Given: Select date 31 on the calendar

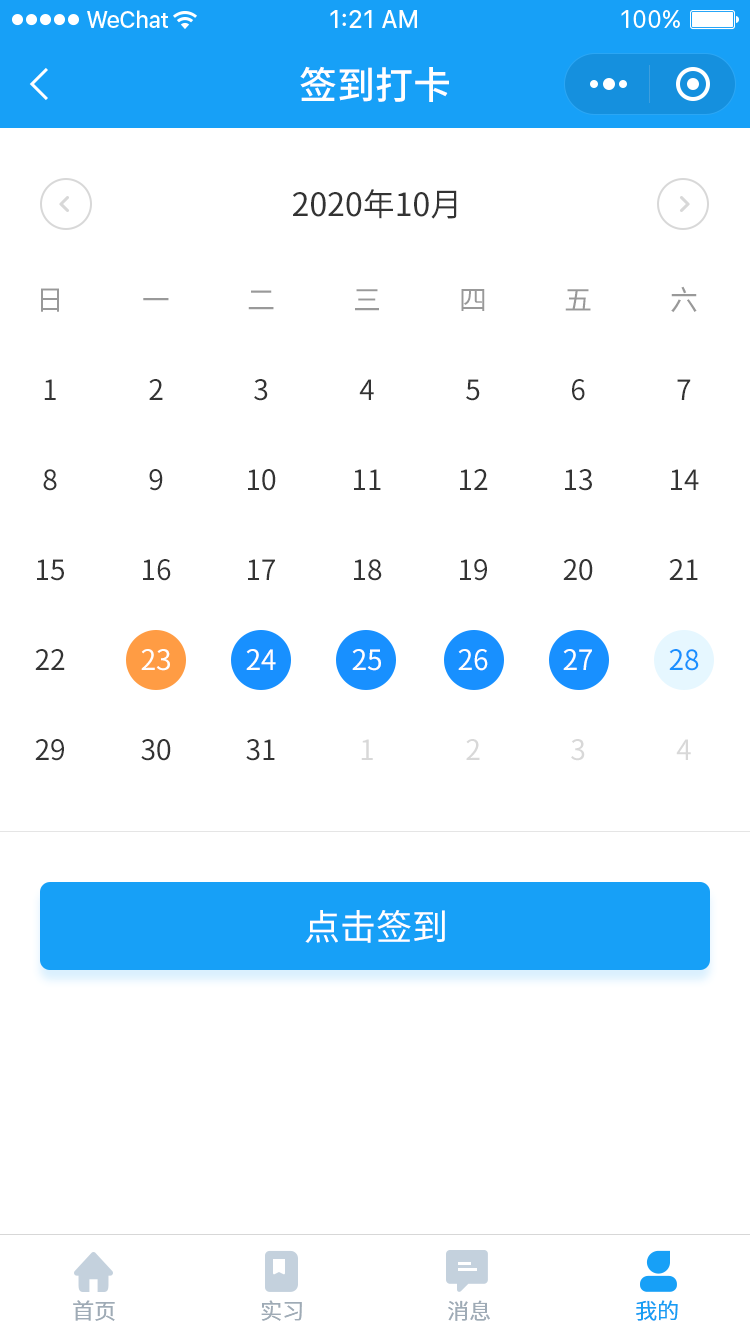Looking at the screenshot, I should click(x=261, y=750).
